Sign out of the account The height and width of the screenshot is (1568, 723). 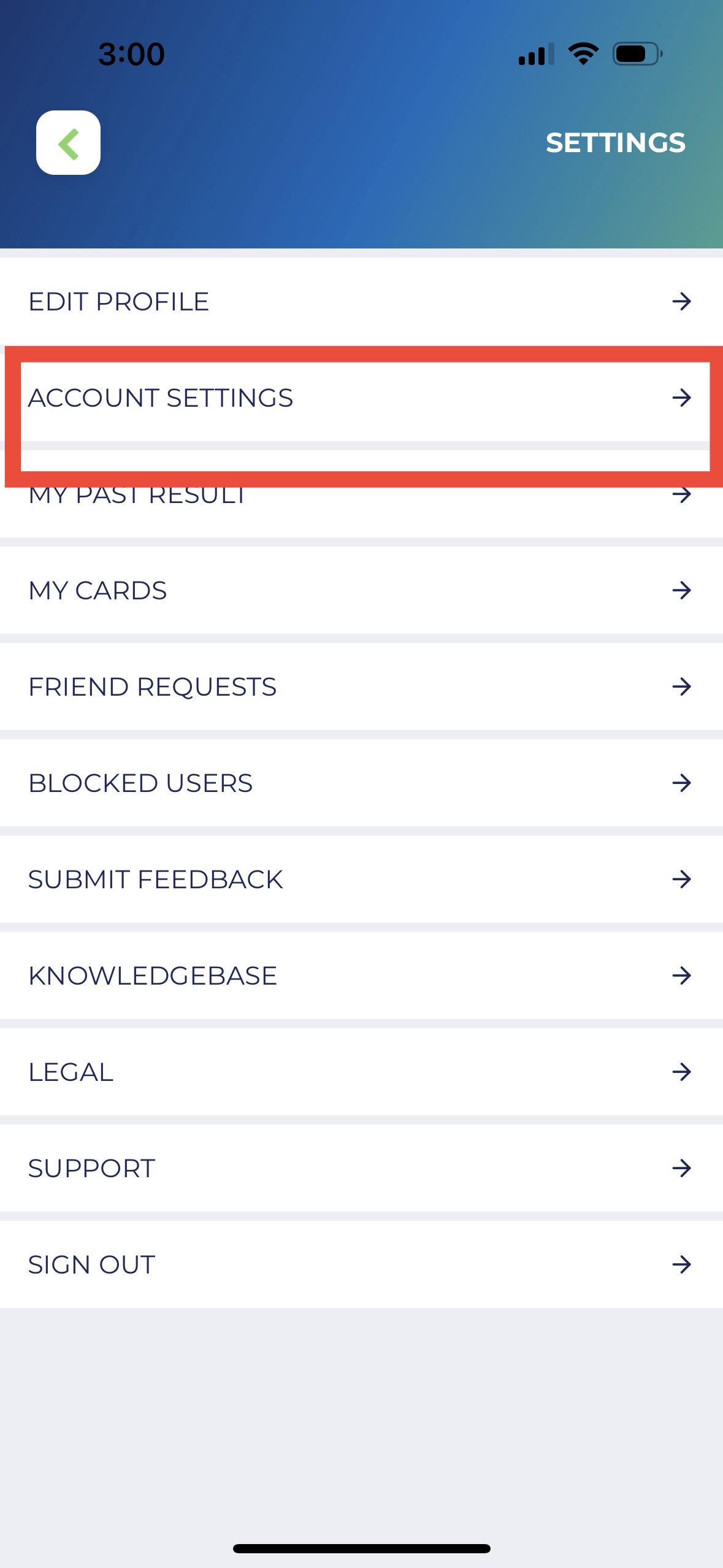pos(361,1264)
